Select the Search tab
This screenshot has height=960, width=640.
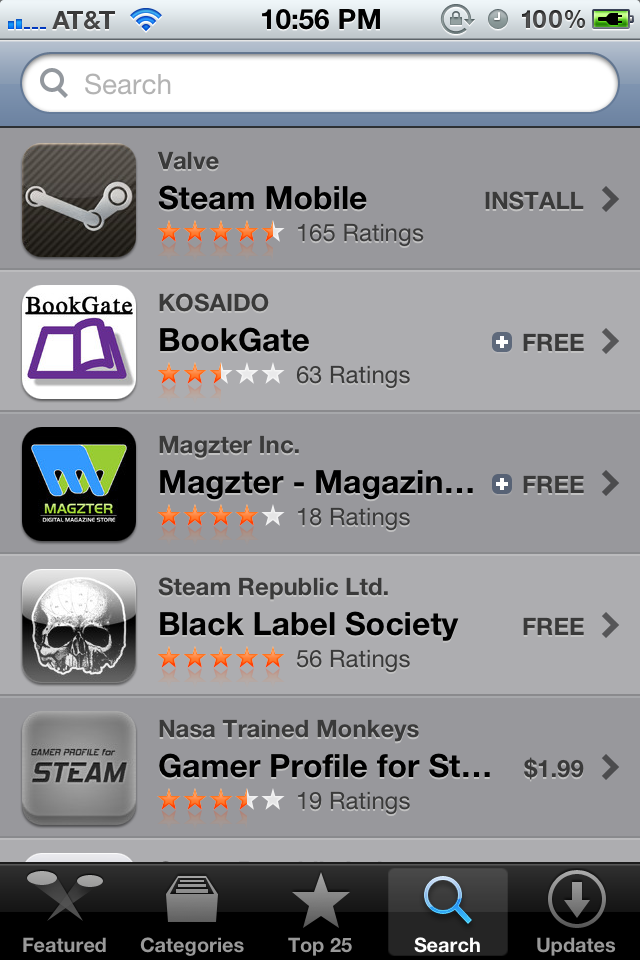pos(447,912)
